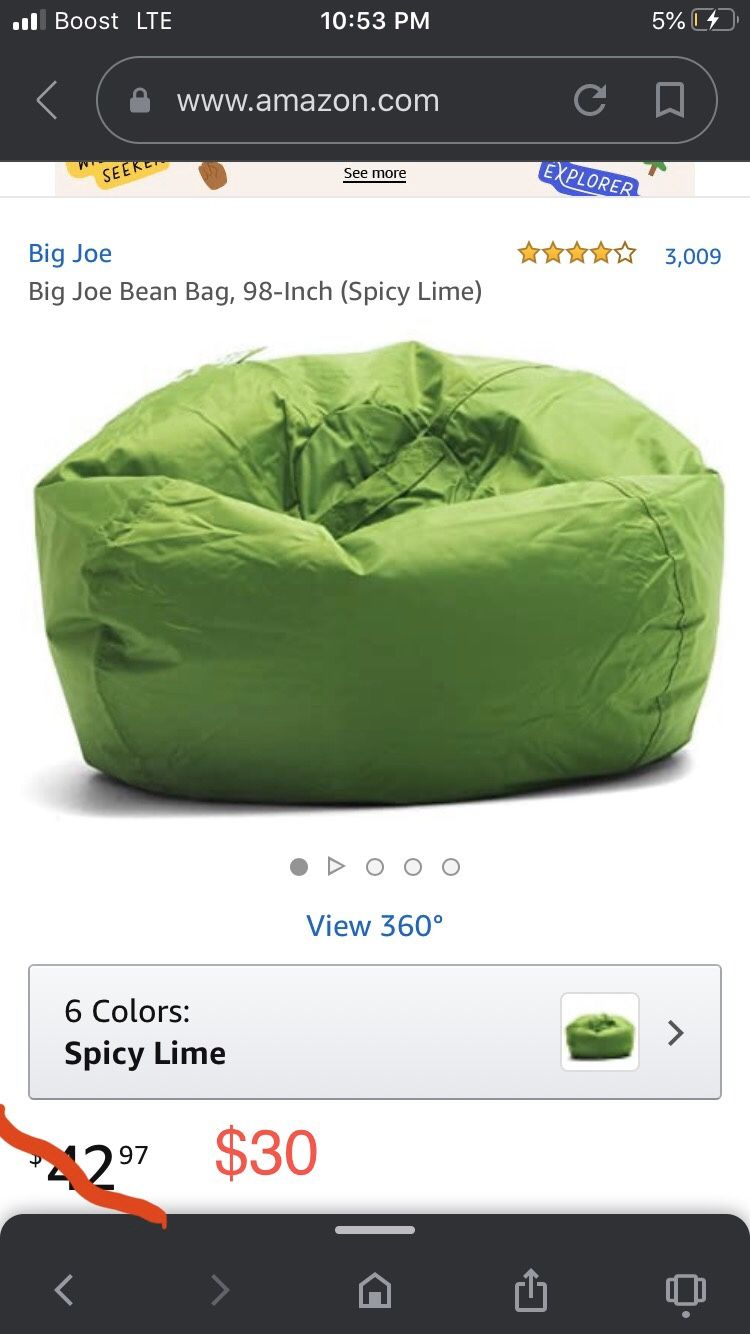The height and width of the screenshot is (1334, 750).
Task: Navigate back in the browser
Action: pyautogui.click(x=64, y=1290)
